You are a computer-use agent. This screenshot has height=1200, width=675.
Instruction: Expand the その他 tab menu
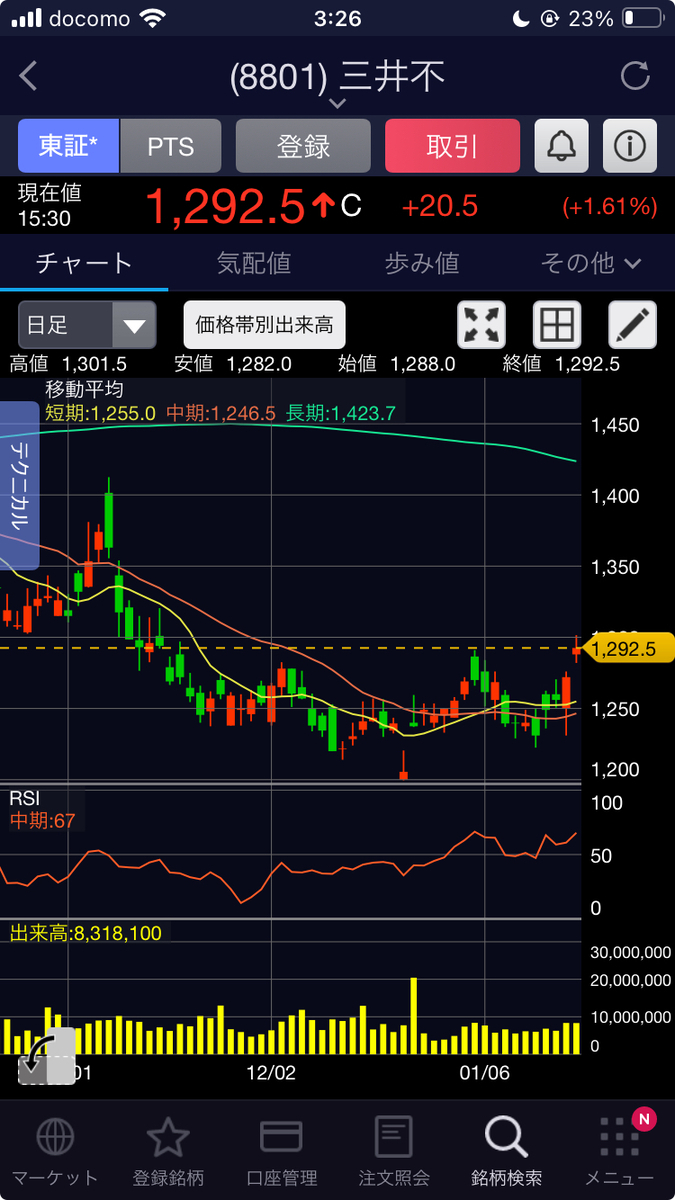[590, 263]
